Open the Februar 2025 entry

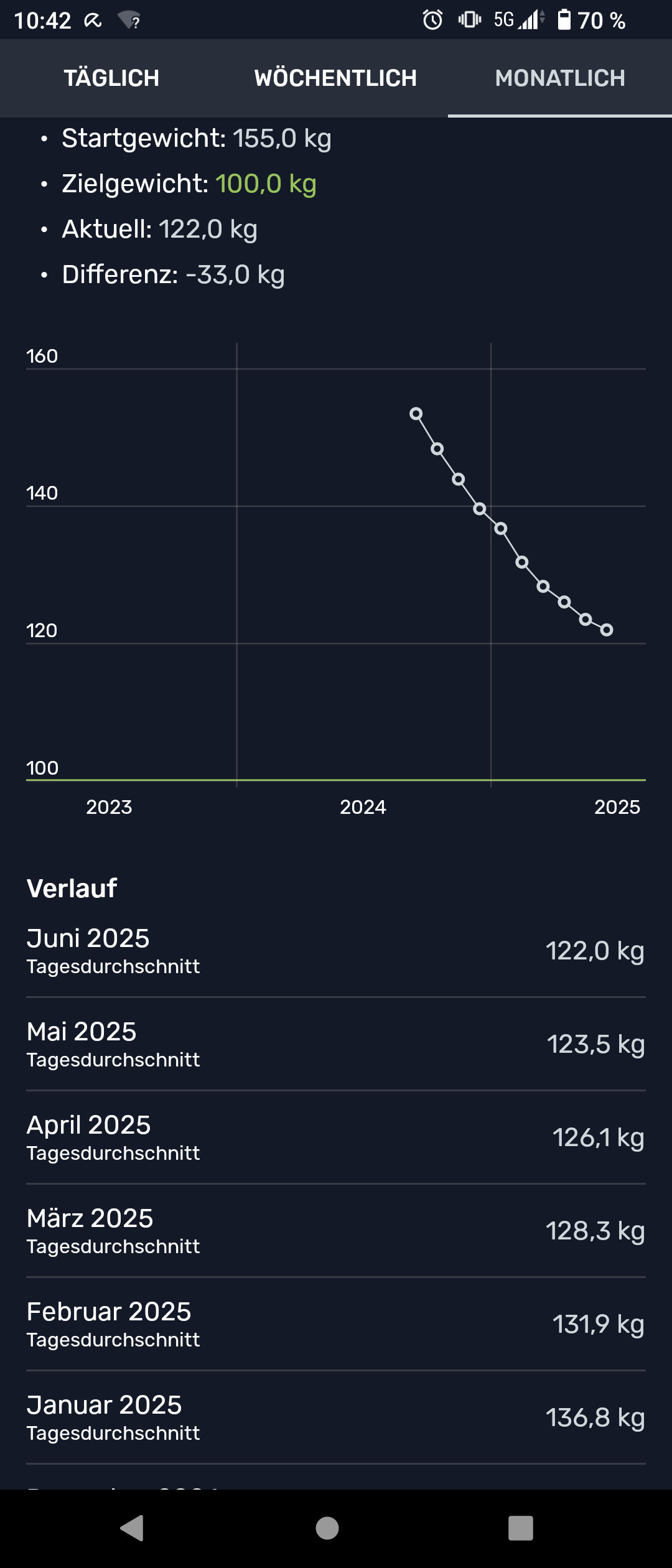(335, 1324)
